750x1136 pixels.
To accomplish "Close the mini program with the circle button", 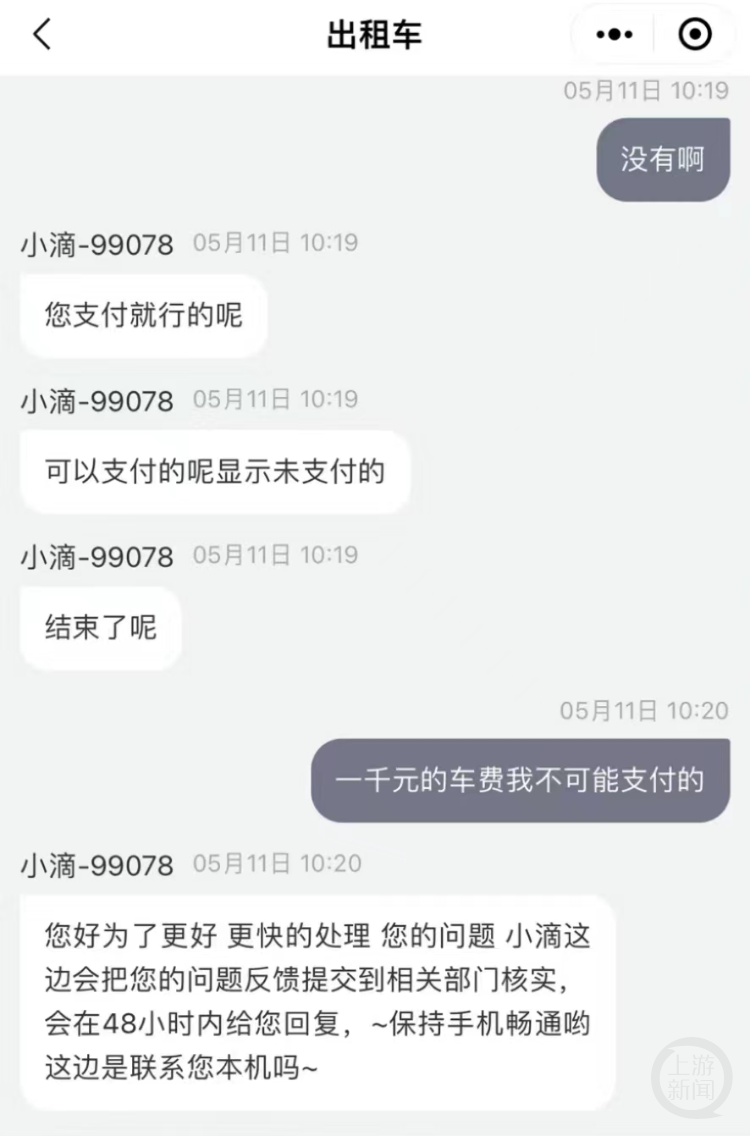I will point(695,35).
